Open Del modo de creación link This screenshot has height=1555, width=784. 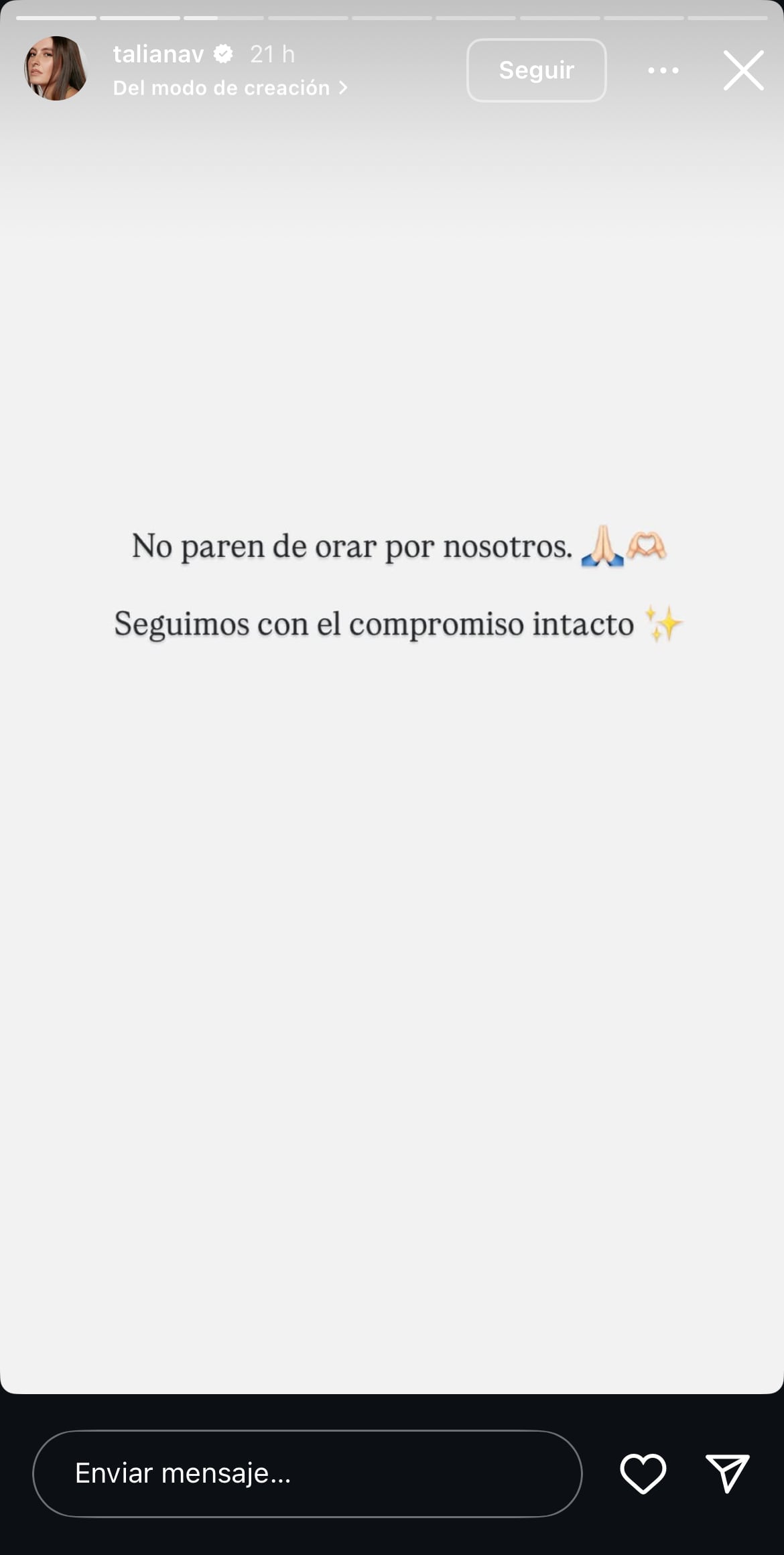tap(221, 87)
